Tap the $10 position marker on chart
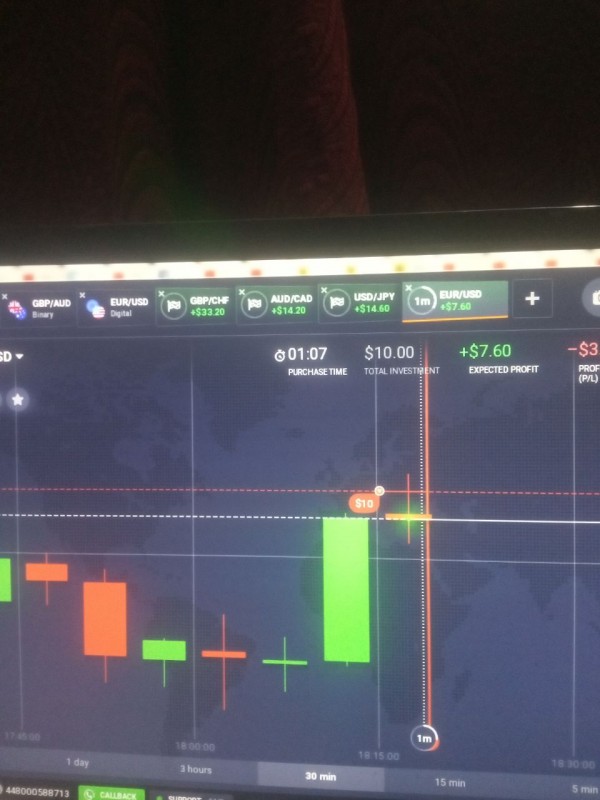The height and width of the screenshot is (800, 600). point(364,504)
